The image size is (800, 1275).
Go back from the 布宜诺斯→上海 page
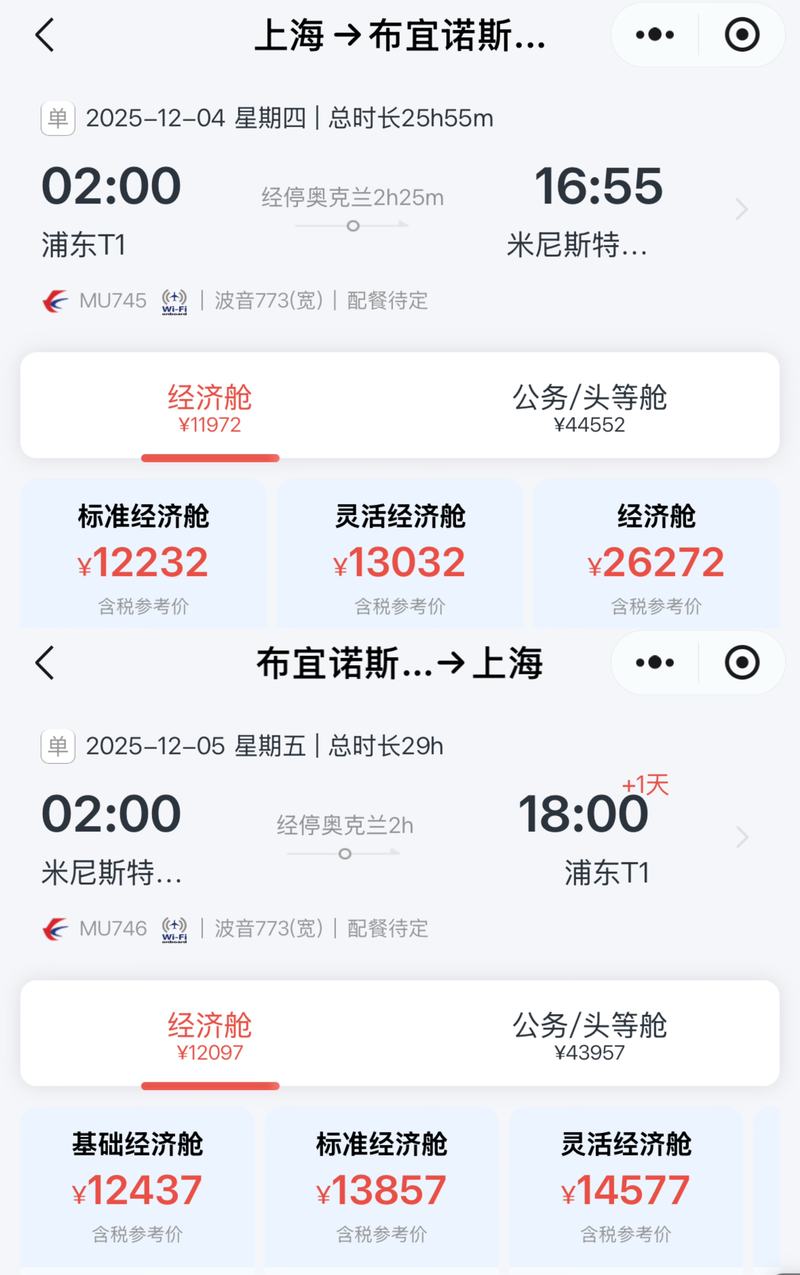tap(45, 663)
